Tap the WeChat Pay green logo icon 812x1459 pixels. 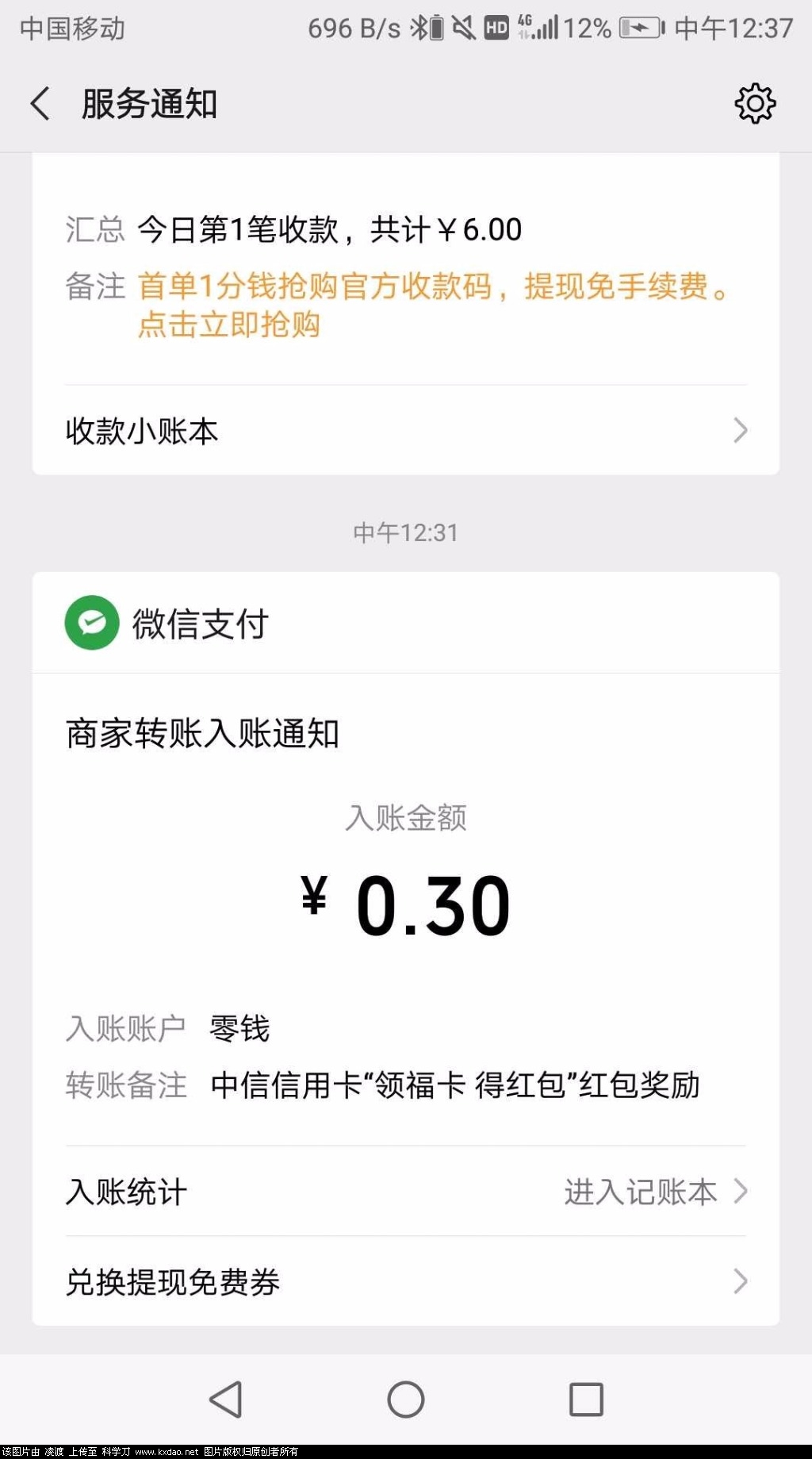(x=92, y=622)
